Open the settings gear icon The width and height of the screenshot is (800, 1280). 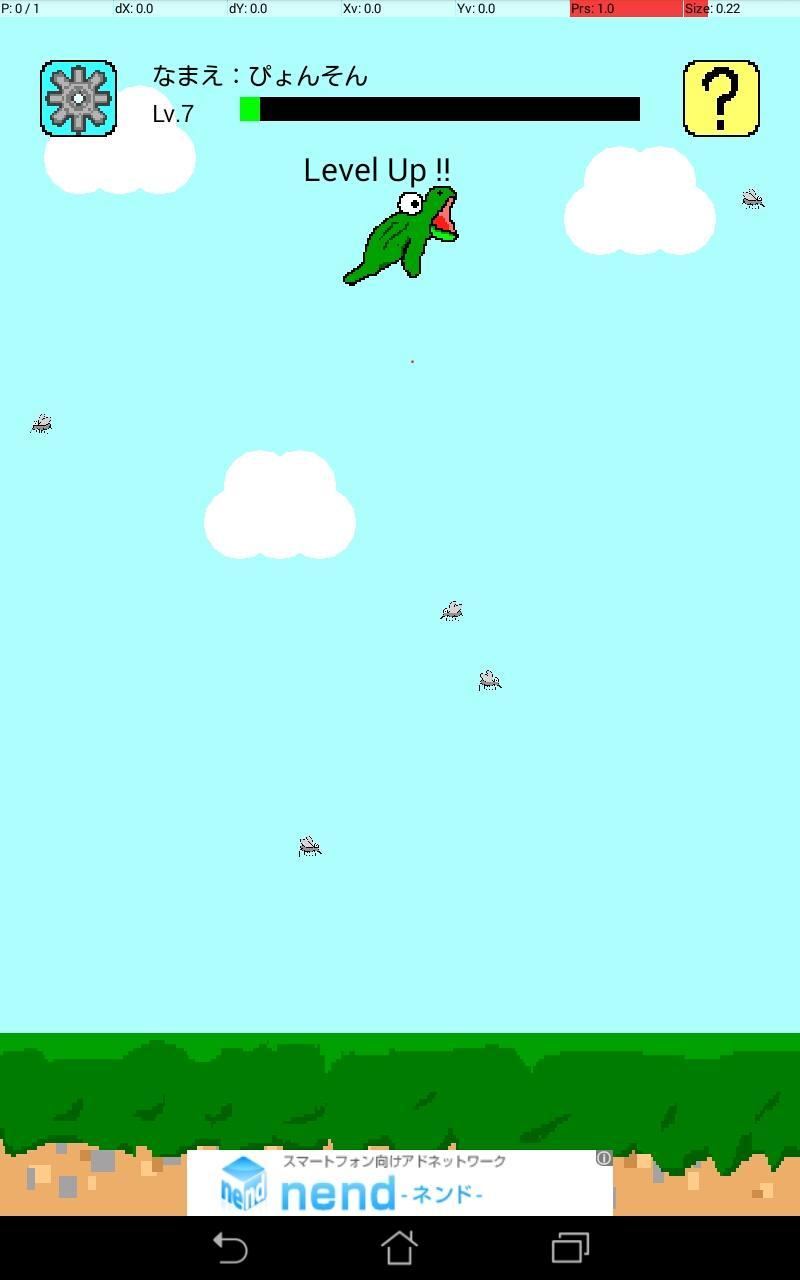[x=78, y=96]
